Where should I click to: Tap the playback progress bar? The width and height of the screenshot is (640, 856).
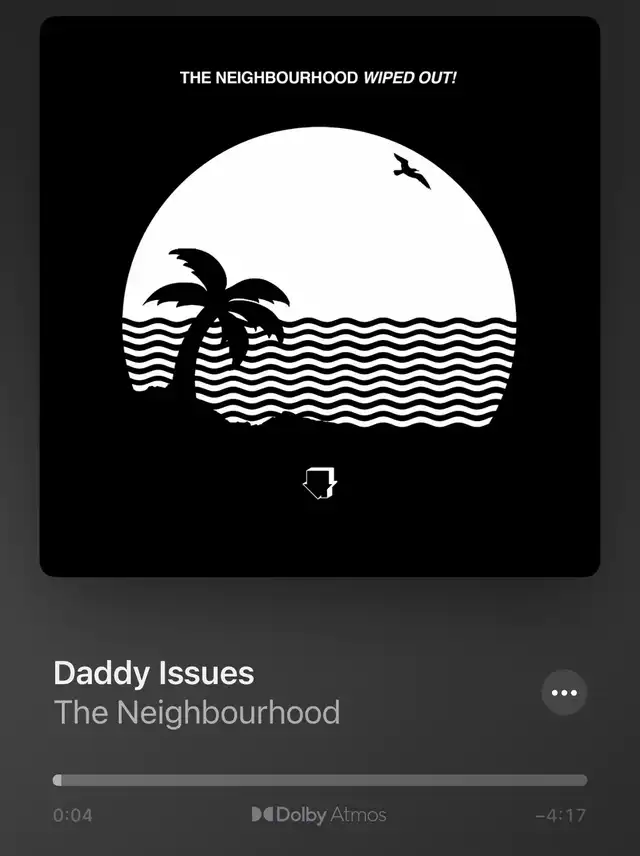click(320, 780)
